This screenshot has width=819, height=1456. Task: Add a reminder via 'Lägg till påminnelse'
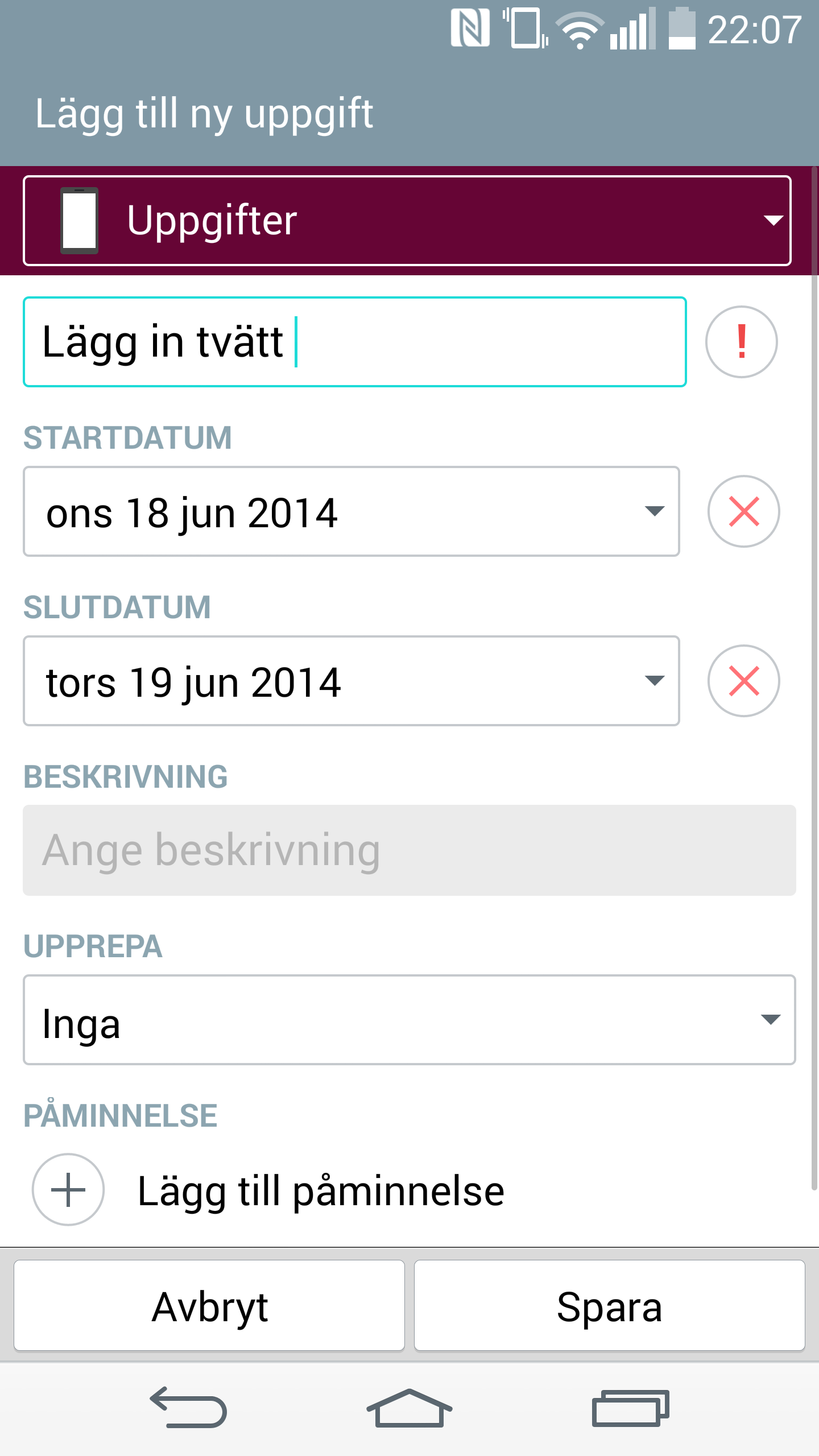click(x=268, y=1189)
